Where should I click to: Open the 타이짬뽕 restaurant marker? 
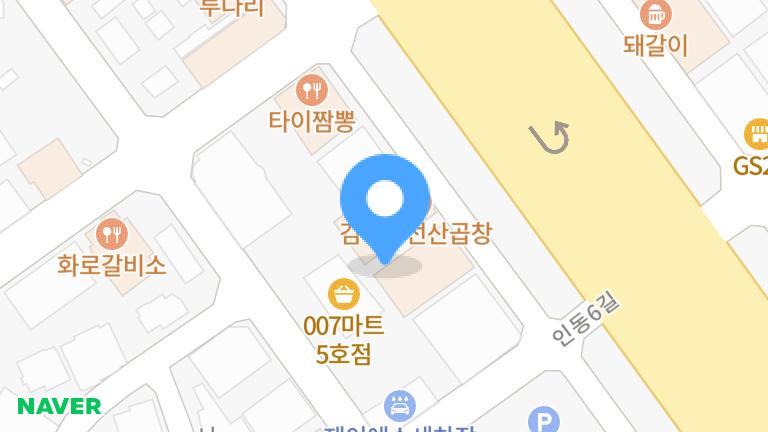313,90
